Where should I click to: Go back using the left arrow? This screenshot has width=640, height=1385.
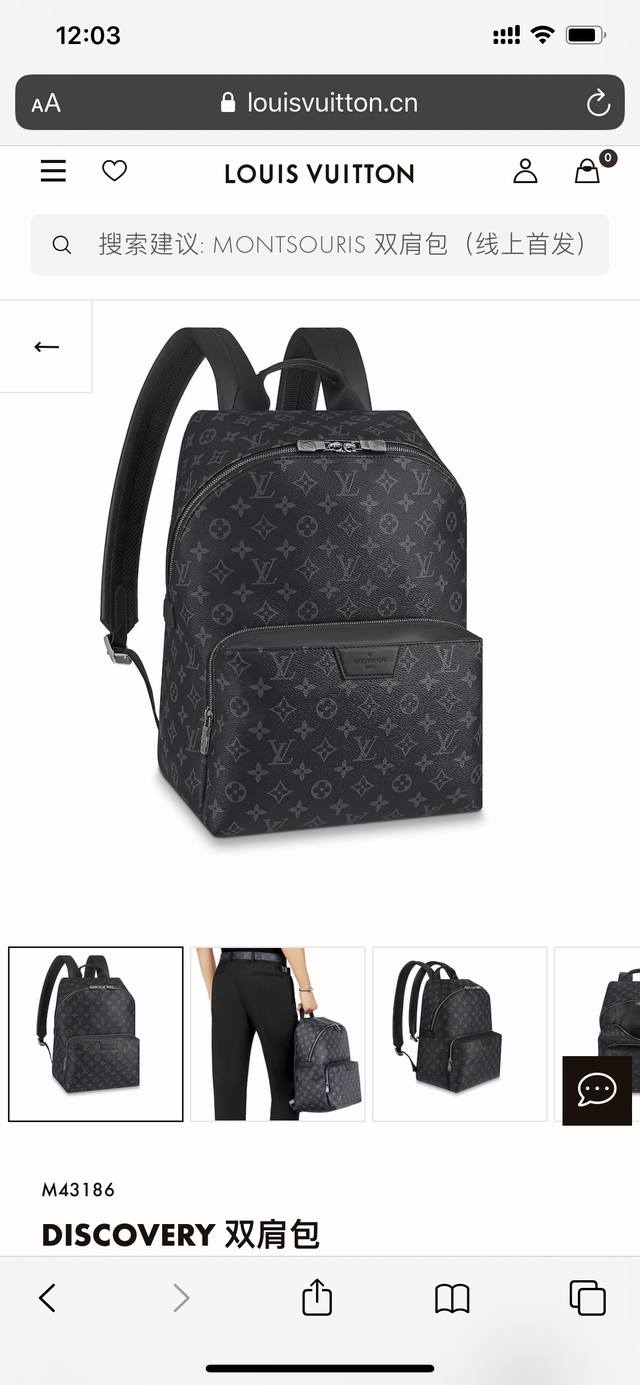coord(46,347)
